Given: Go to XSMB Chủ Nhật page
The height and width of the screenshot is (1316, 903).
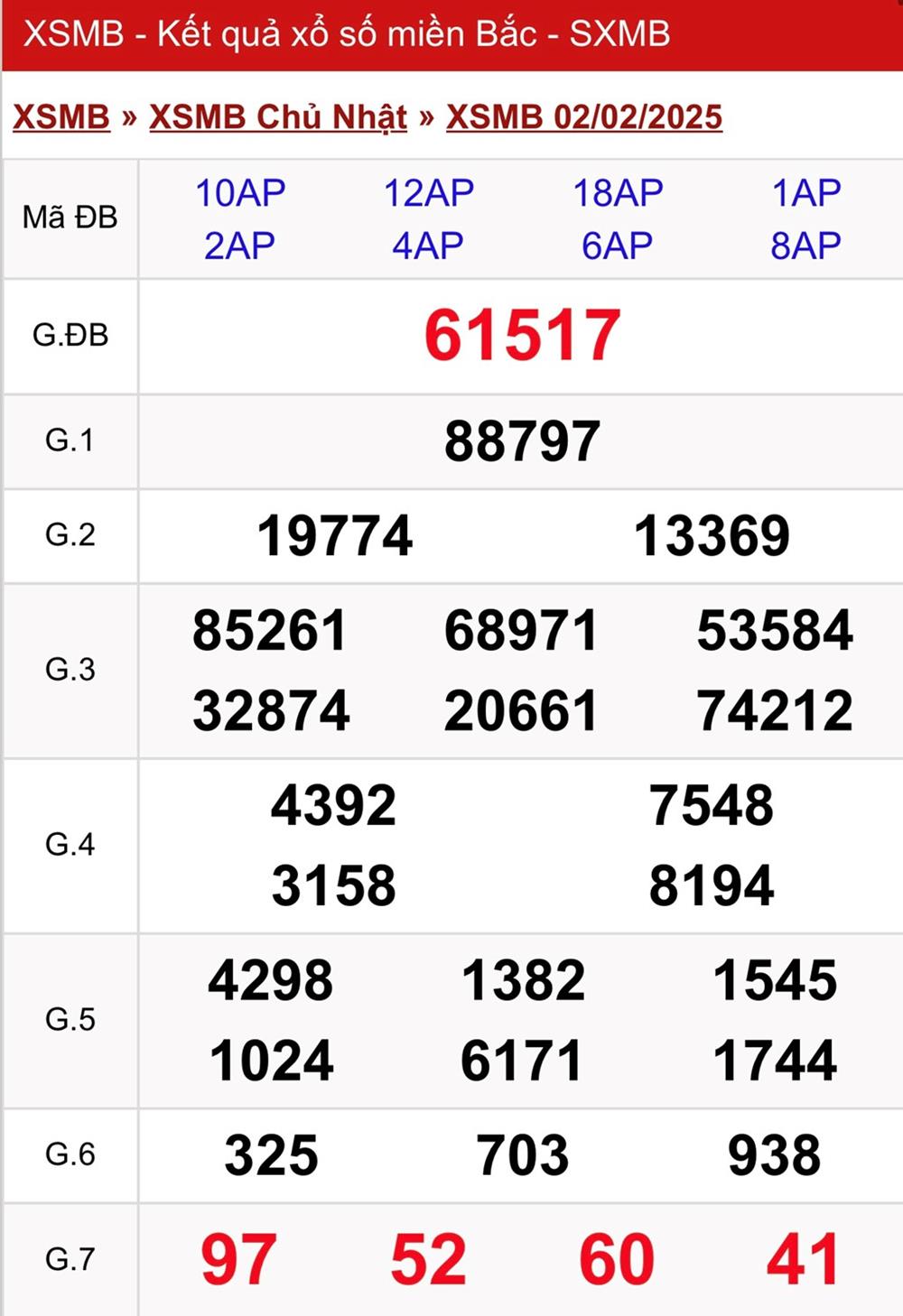Looking at the screenshot, I should pos(278,117).
